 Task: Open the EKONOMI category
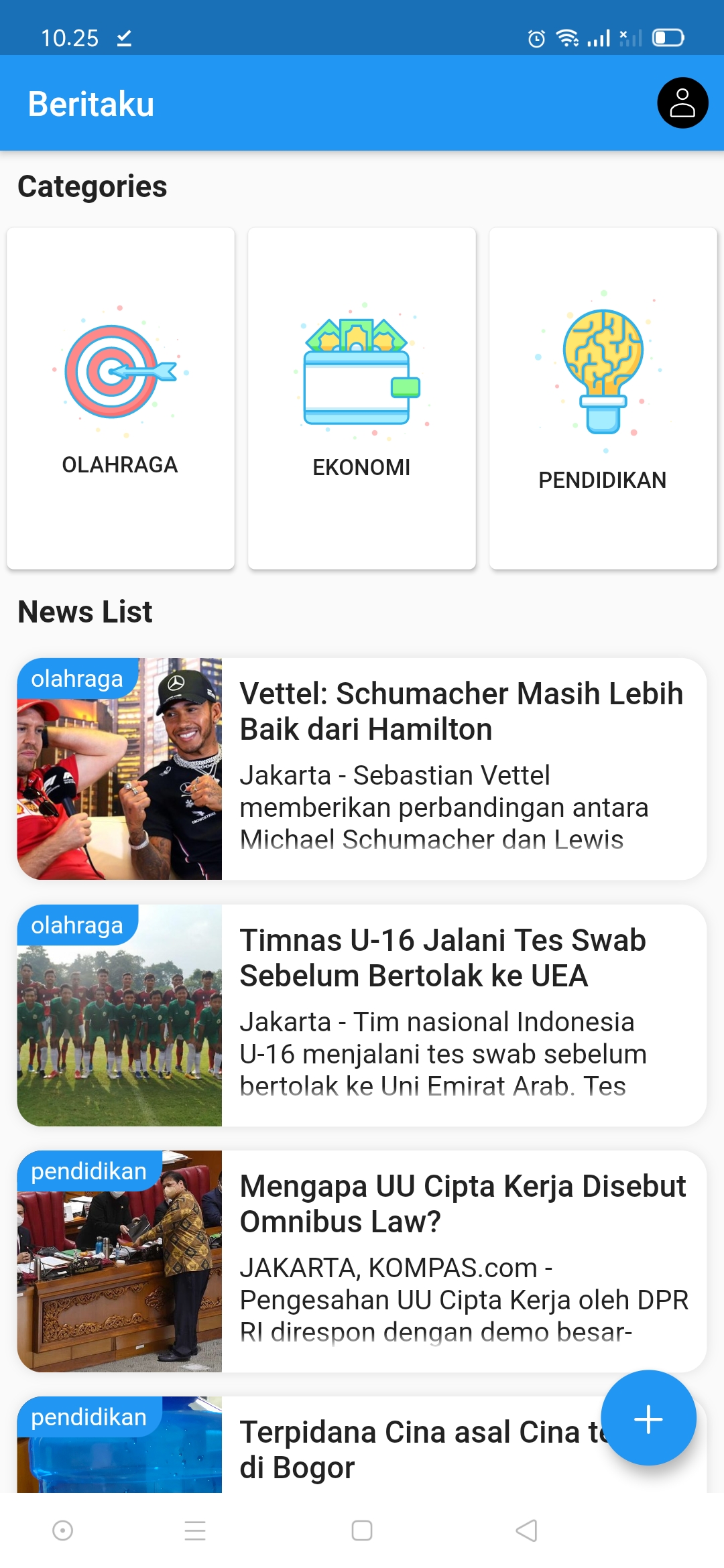362,399
